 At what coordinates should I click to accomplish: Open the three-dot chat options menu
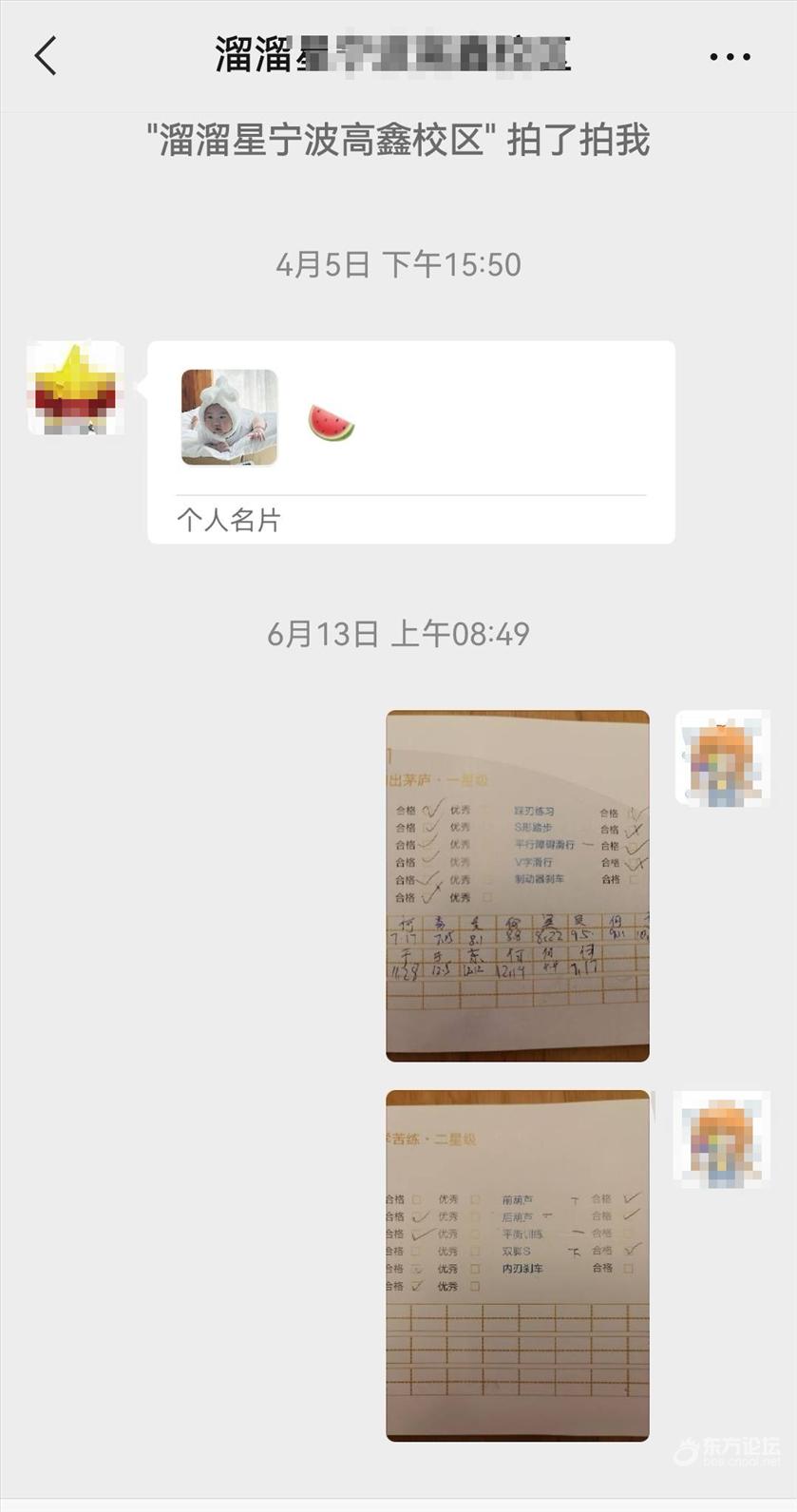click(730, 57)
